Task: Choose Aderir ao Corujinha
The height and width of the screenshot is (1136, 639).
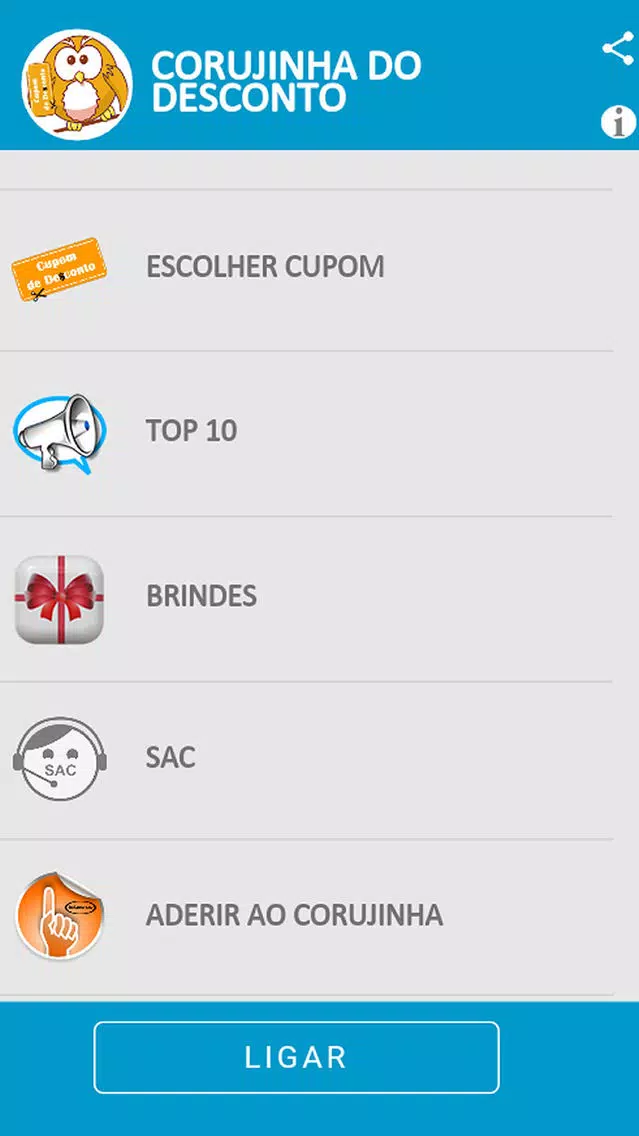Action: click(306, 917)
